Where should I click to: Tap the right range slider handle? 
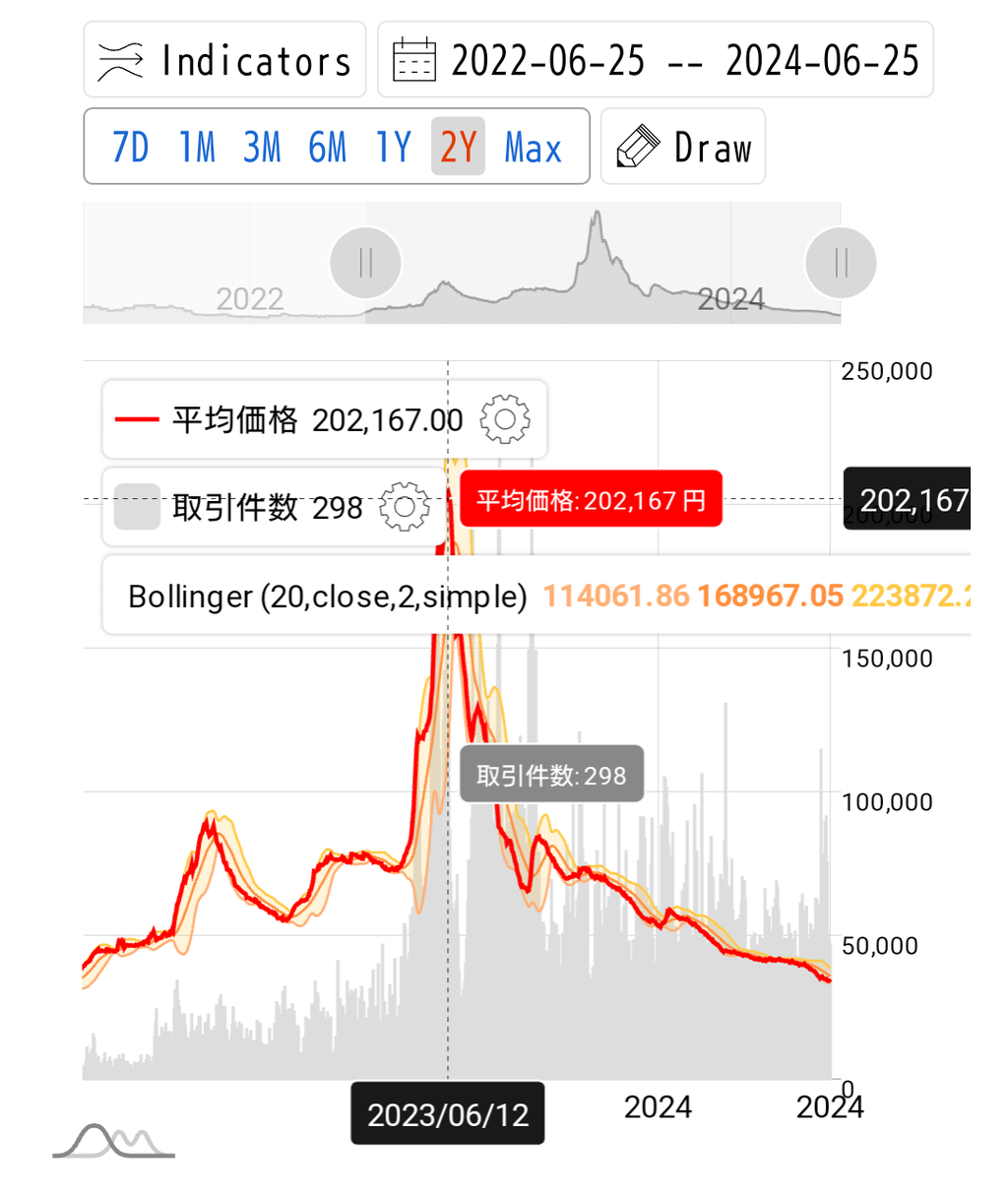pyautogui.click(x=841, y=263)
